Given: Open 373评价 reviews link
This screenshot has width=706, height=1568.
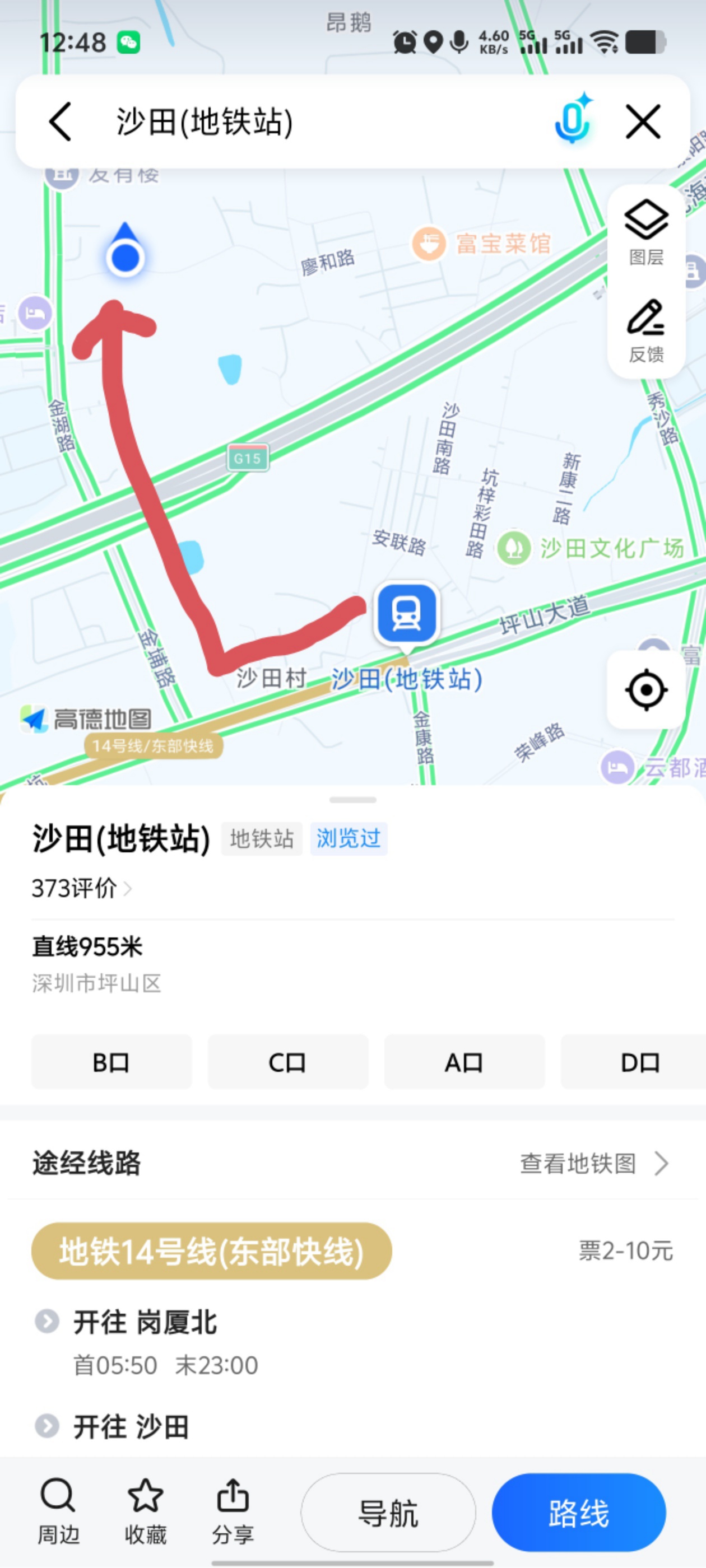Looking at the screenshot, I should pos(75,889).
